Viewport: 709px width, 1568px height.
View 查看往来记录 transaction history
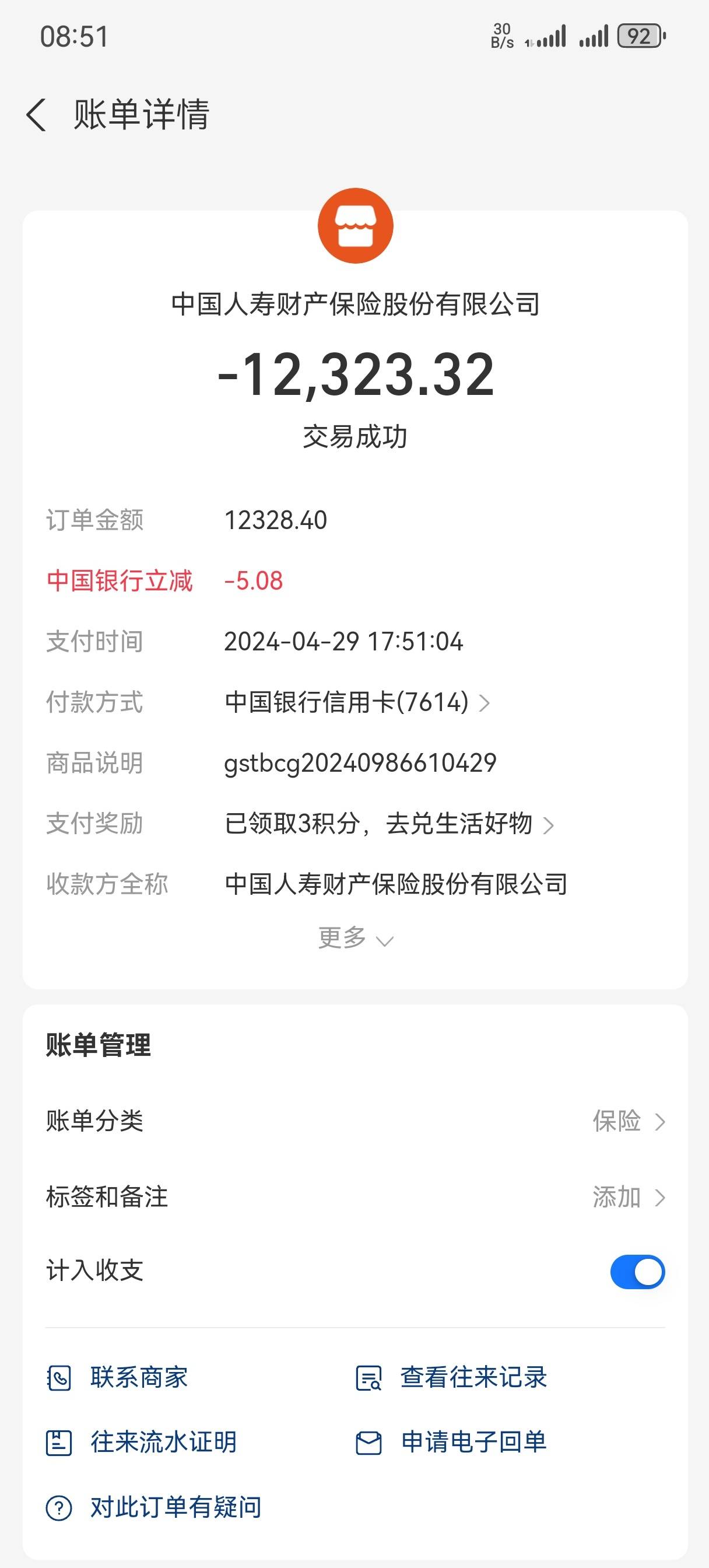[451, 1378]
